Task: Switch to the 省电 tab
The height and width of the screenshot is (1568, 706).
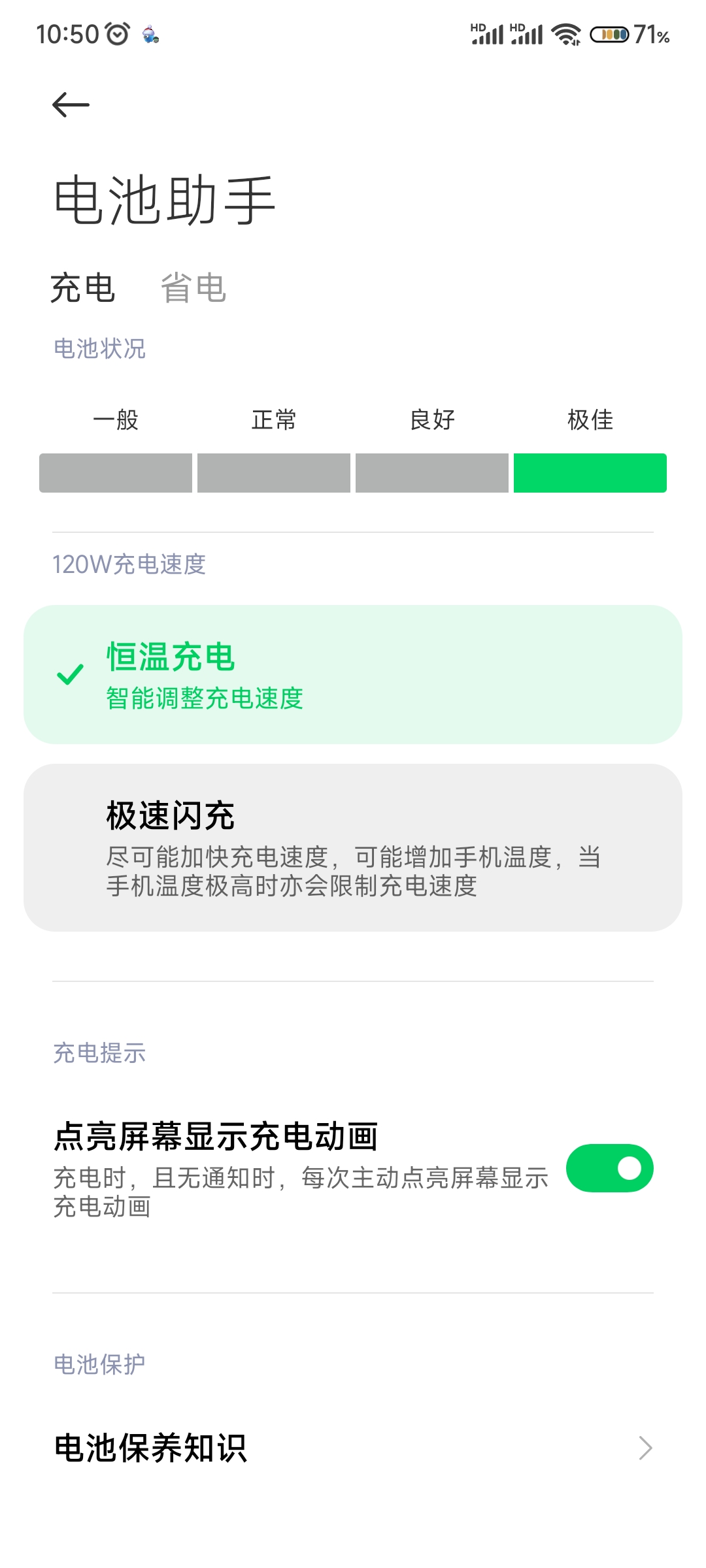Action: pyautogui.click(x=193, y=288)
